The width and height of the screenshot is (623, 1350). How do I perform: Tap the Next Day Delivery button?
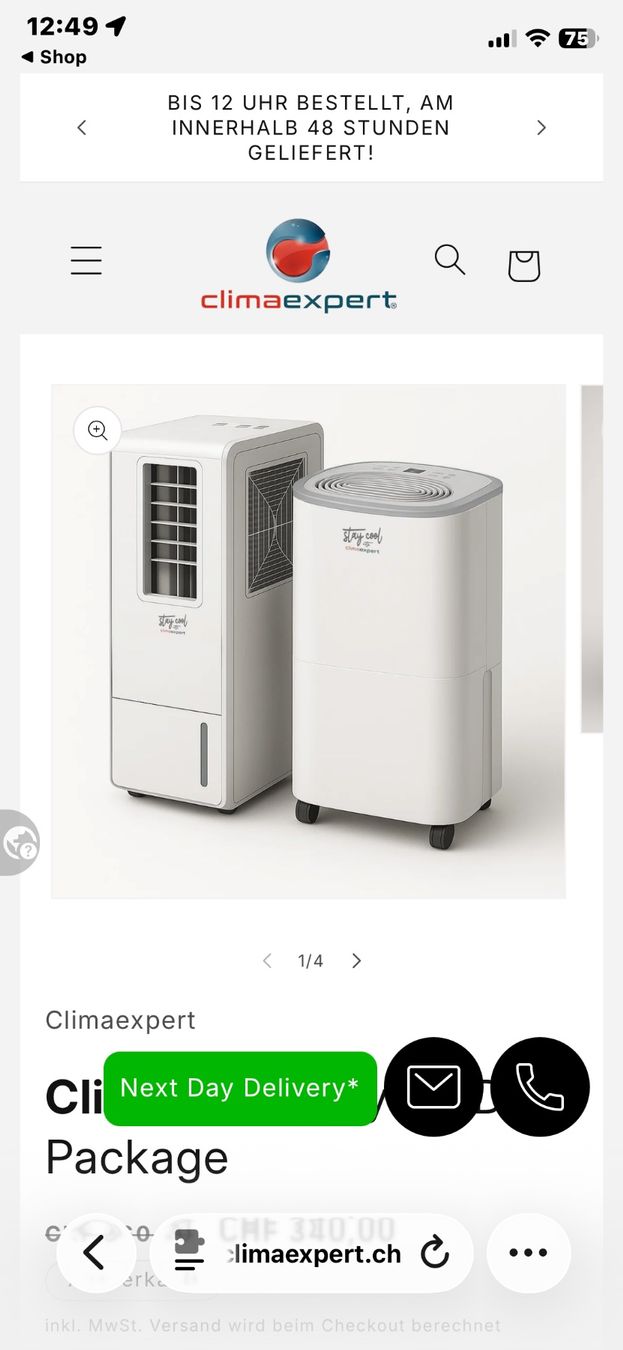pyautogui.click(x=240, y=1088)
